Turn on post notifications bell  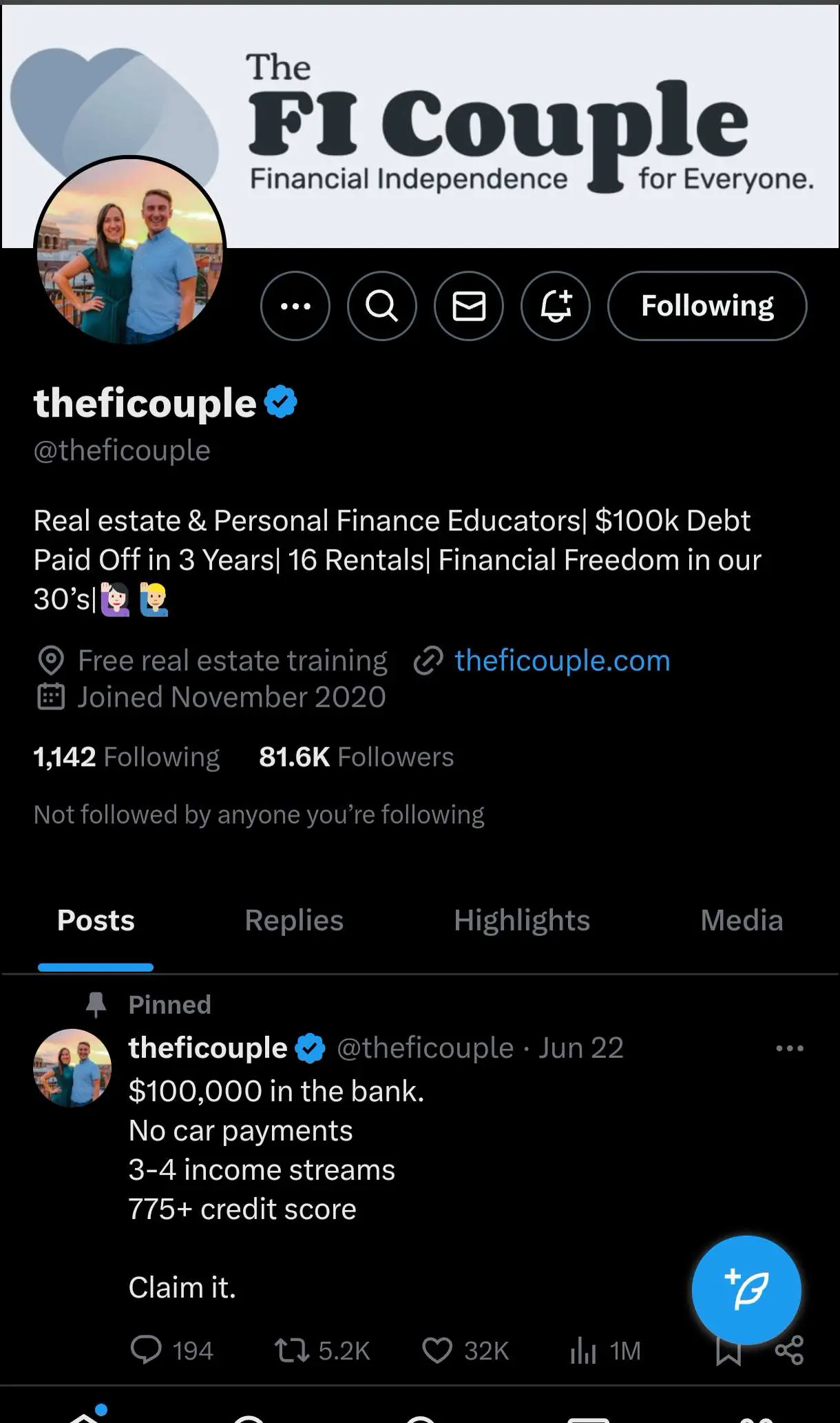click(x=556, y=306)
